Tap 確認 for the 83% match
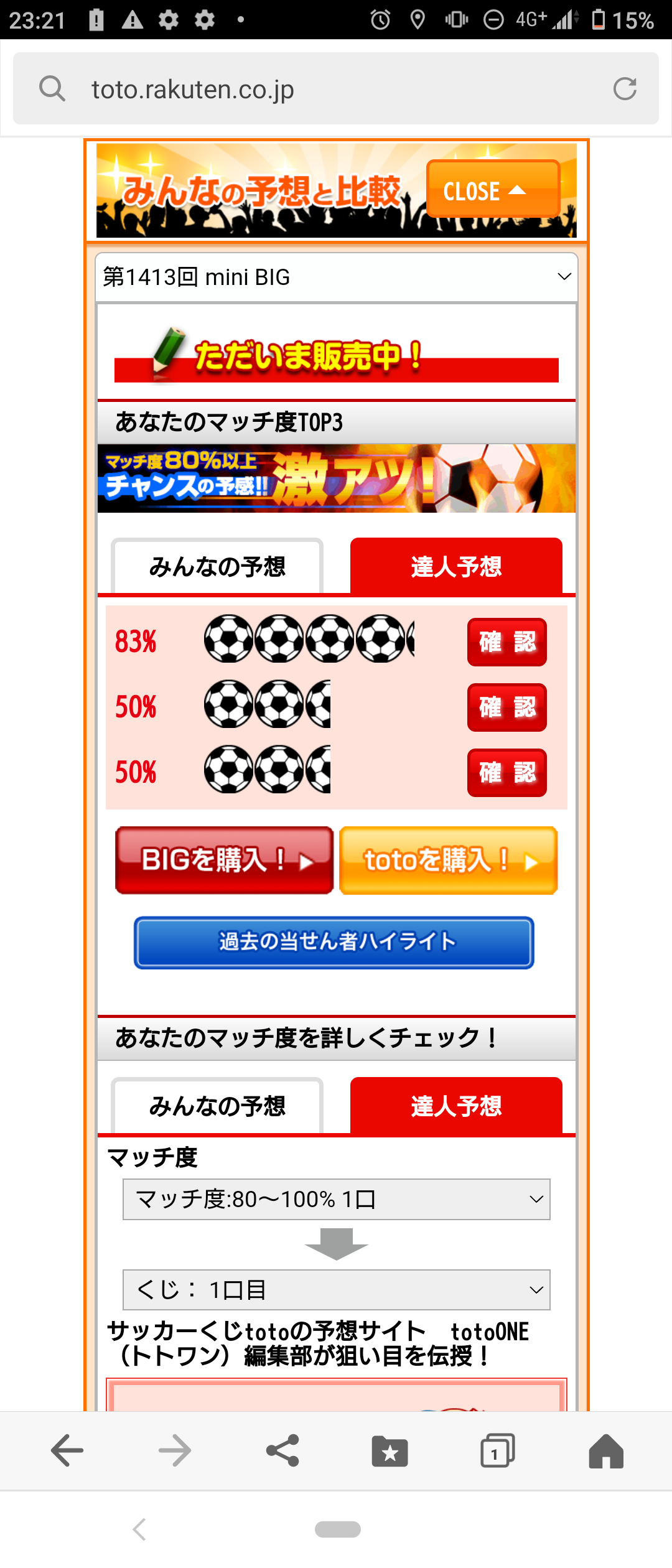 506,642
